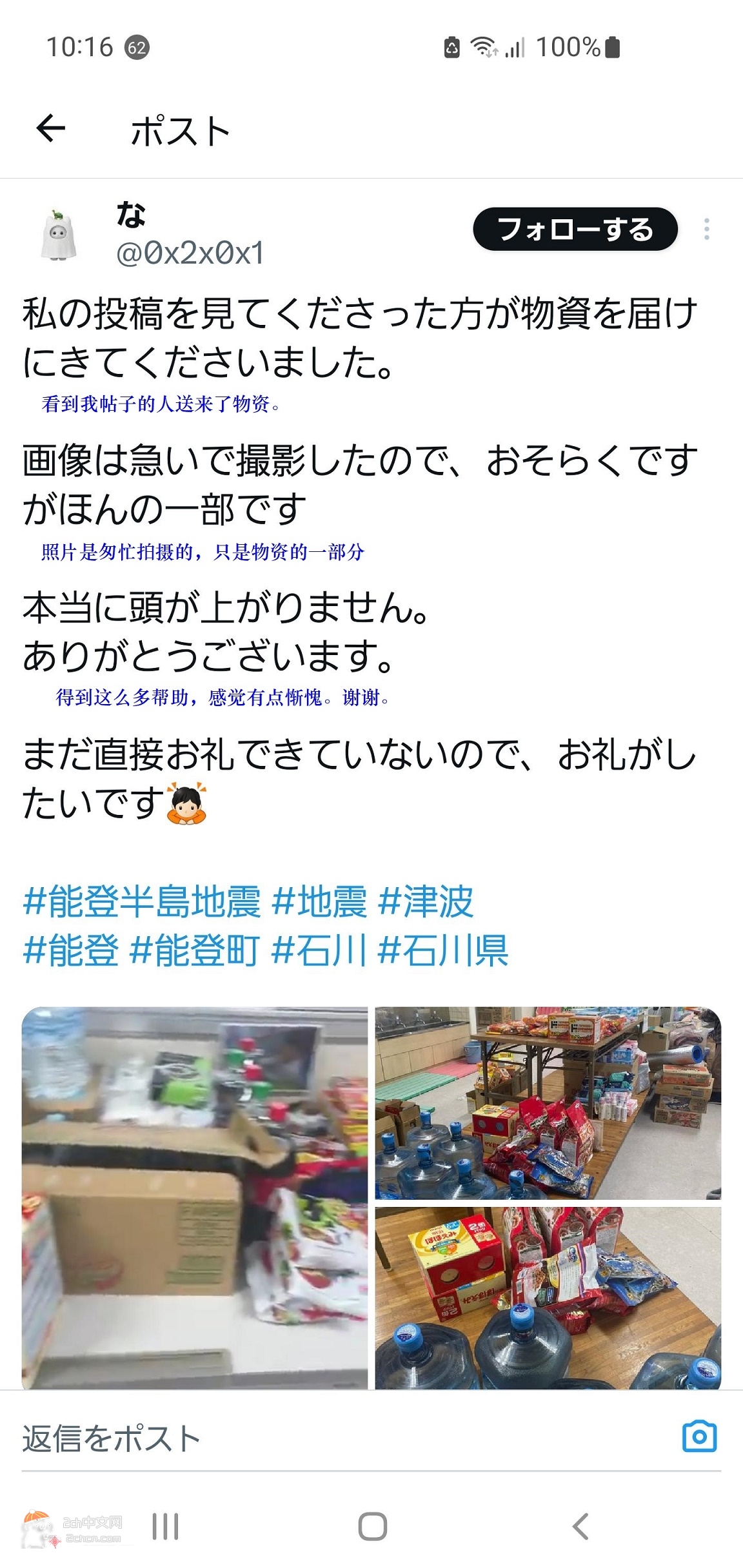
Task: Open hashtag #石川県
Action: click(x=443, y=950)
